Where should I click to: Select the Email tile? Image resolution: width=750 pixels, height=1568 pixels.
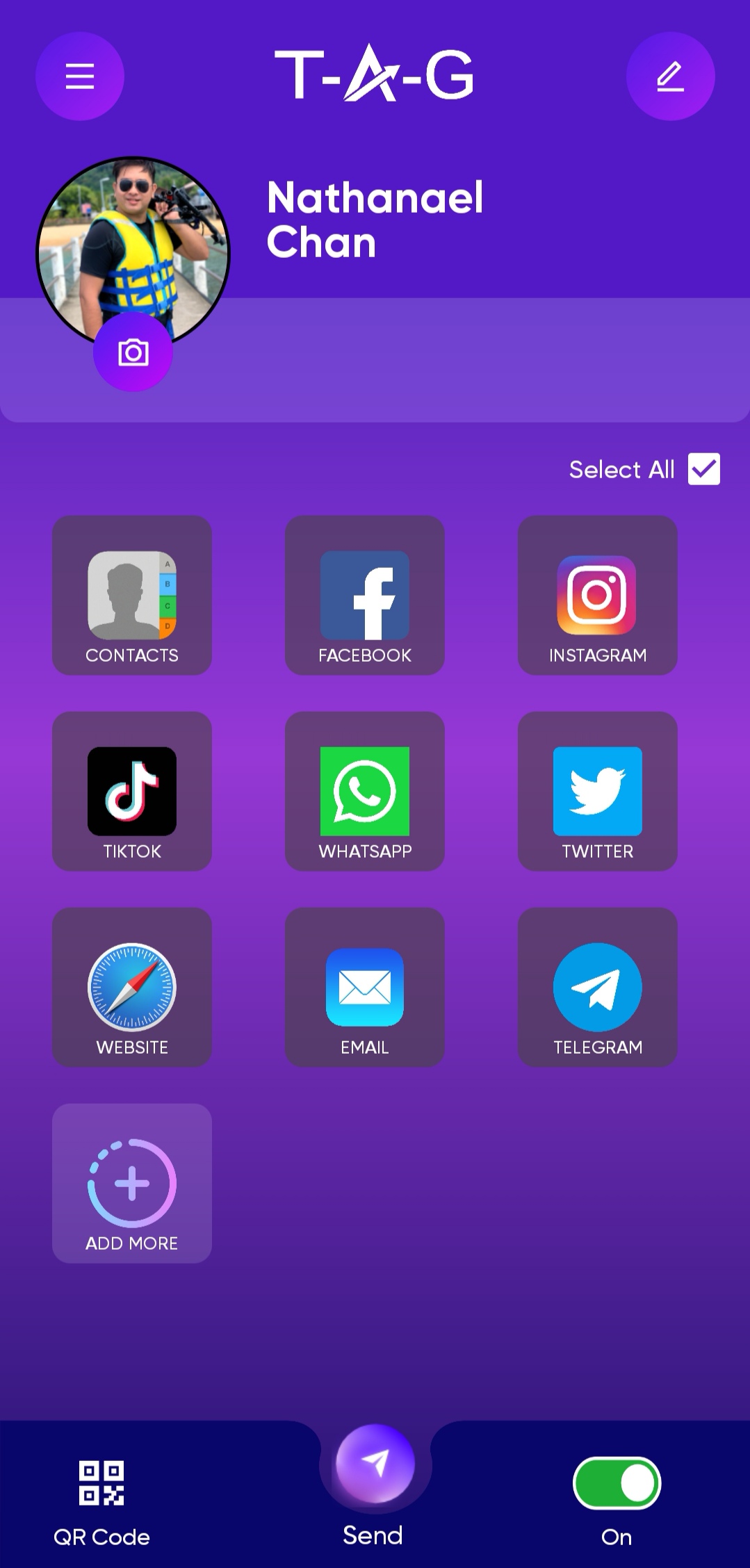[x=365, y=988]
